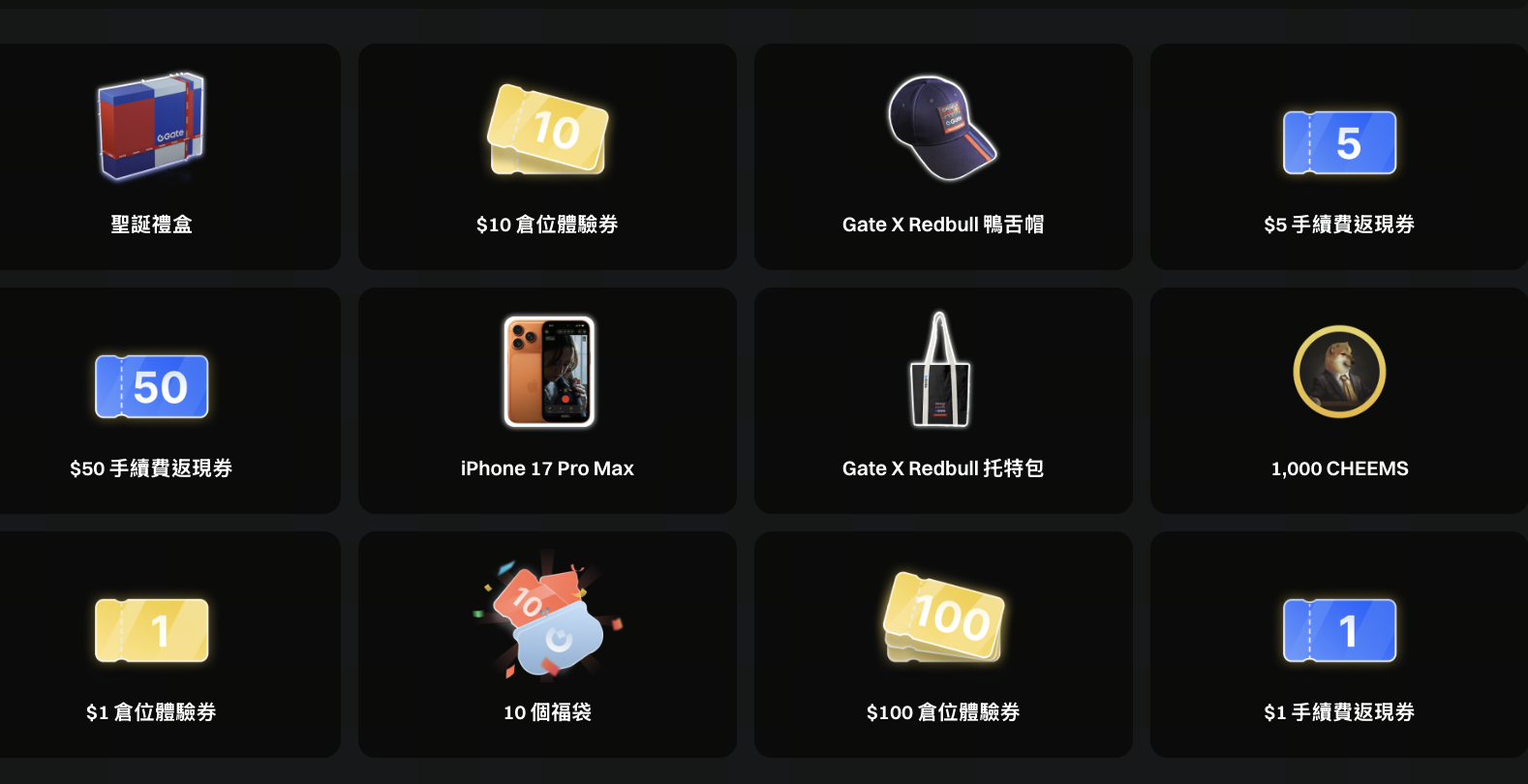Select the $10 倉位體驗券 card

(x=547, y=157)
